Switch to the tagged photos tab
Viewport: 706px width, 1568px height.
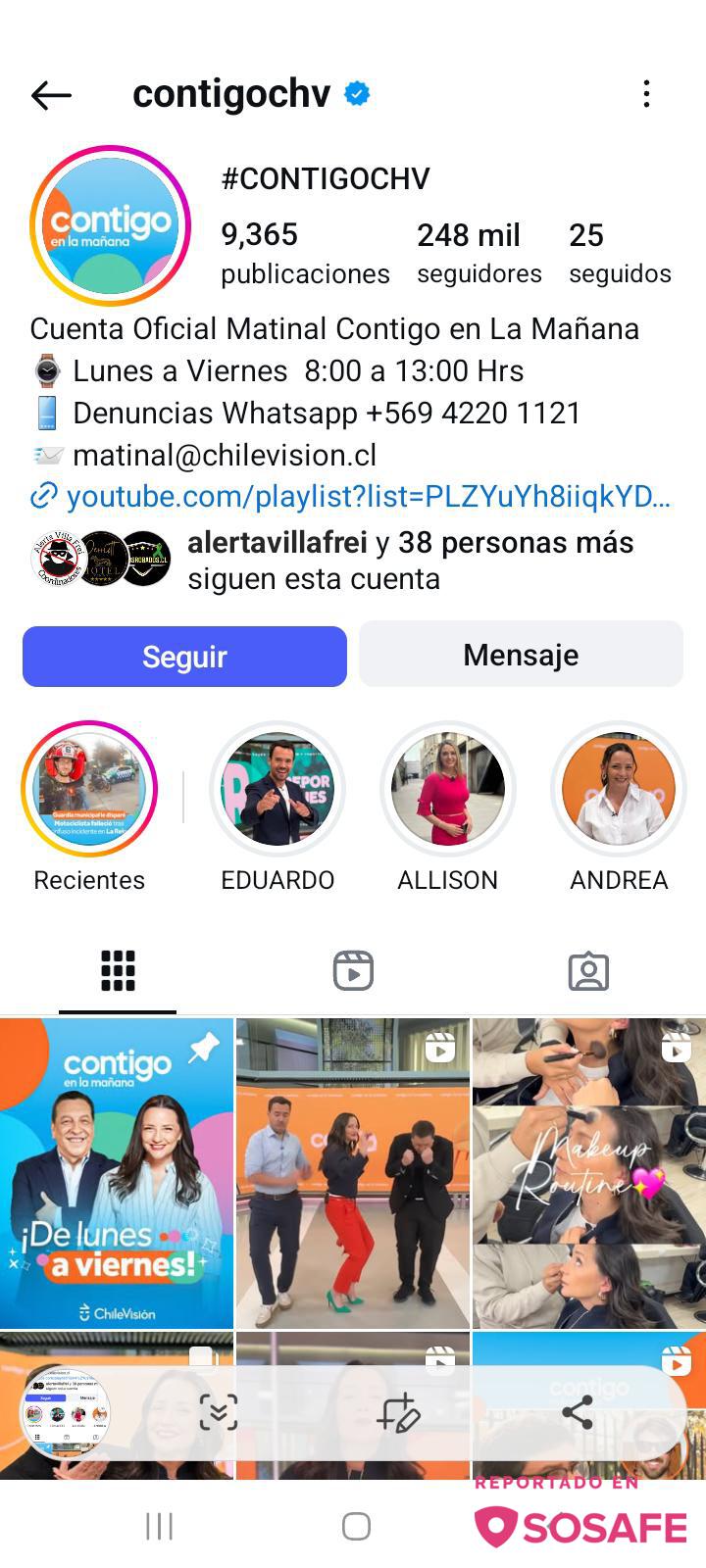click(588, 970)
